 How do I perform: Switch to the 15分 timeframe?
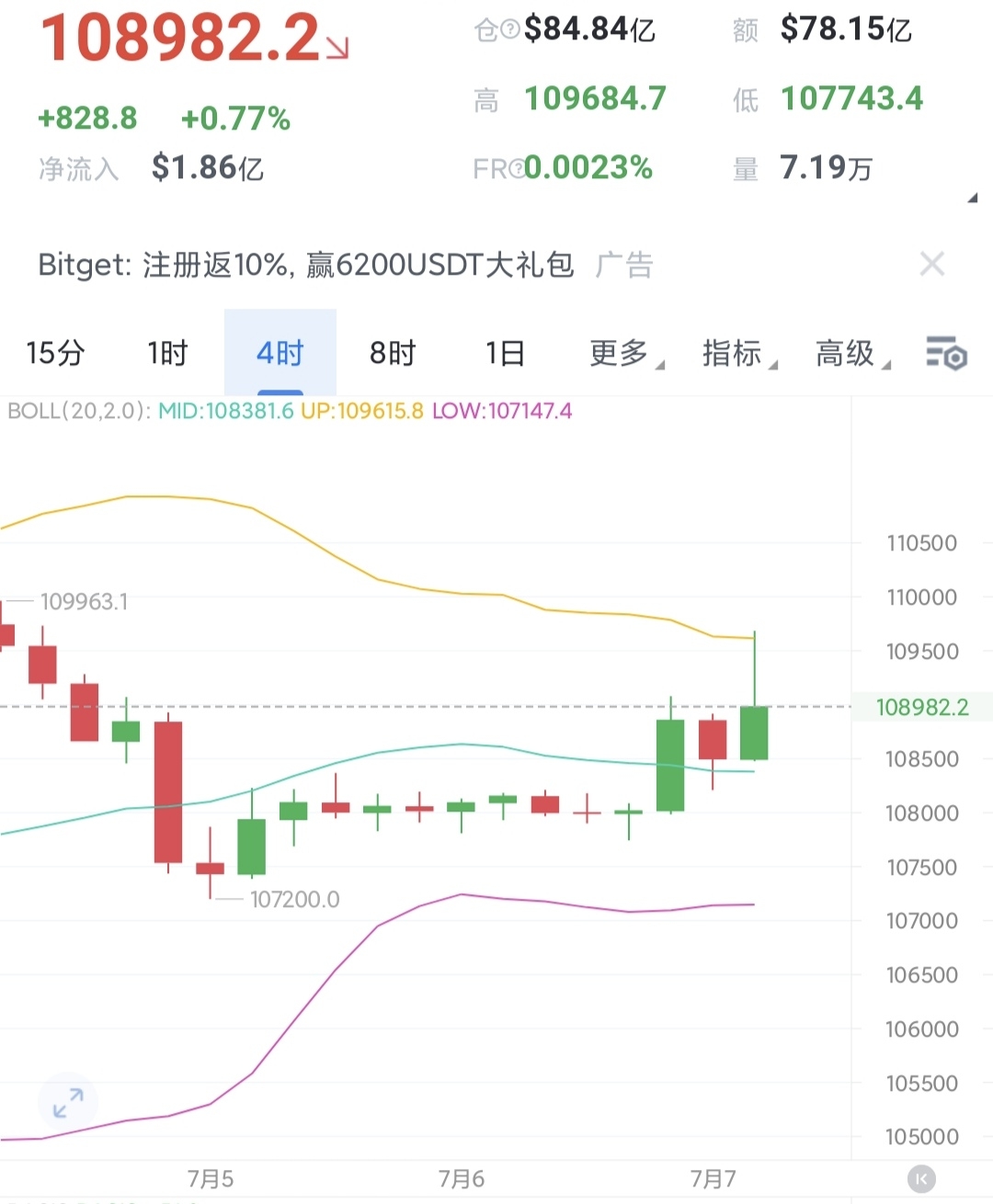[x=55, y=353]
